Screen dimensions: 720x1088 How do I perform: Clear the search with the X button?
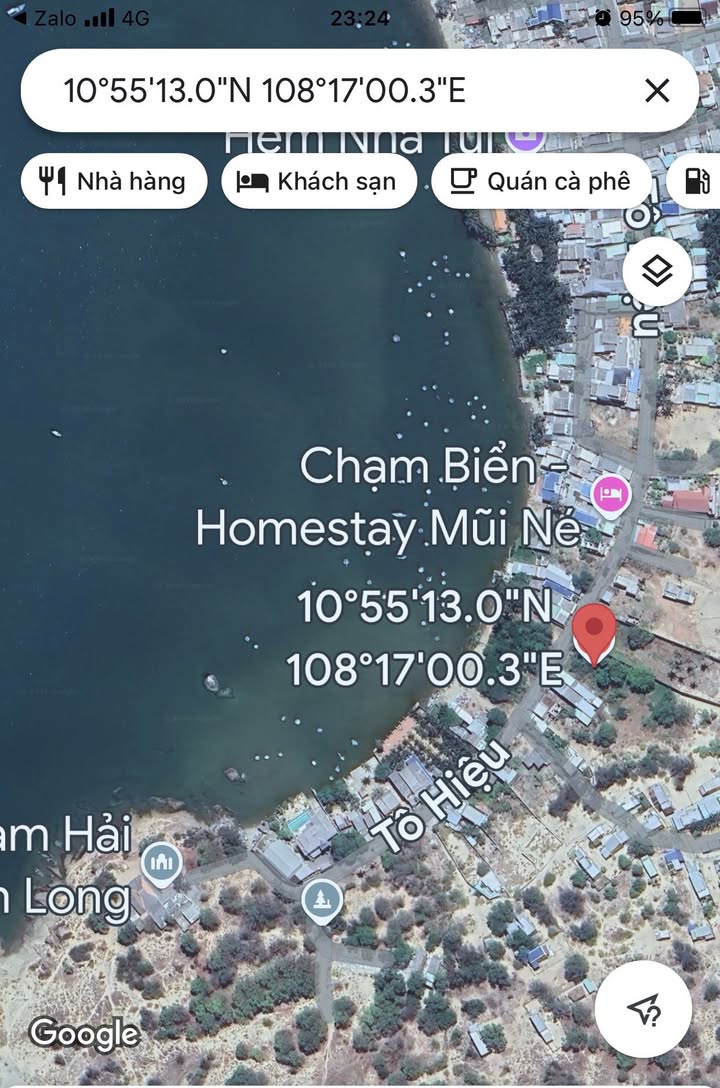657,91
